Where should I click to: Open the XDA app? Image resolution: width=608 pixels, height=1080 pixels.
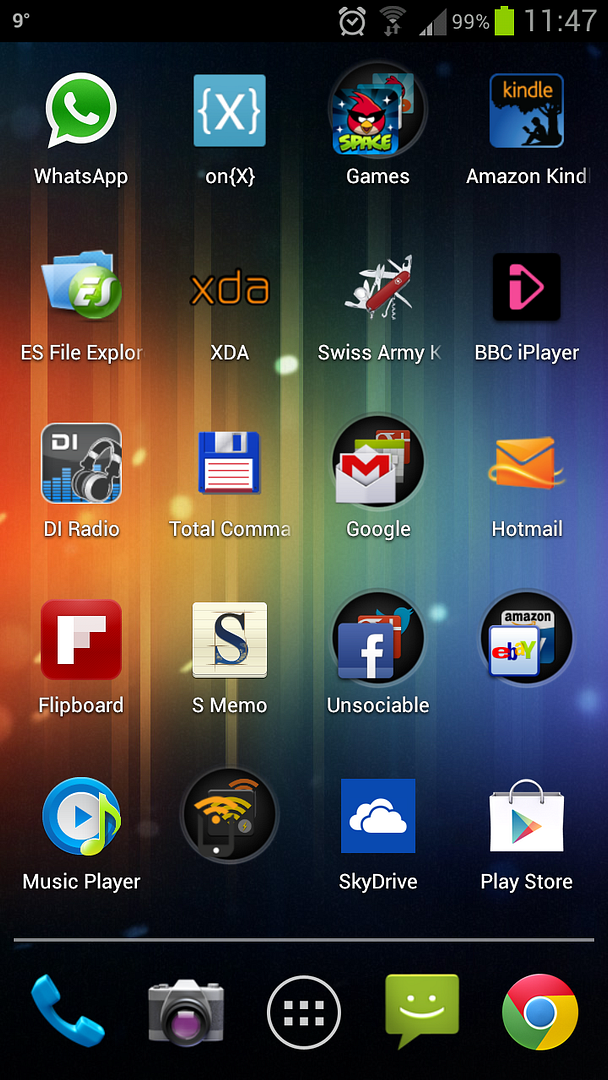point(229,290)
